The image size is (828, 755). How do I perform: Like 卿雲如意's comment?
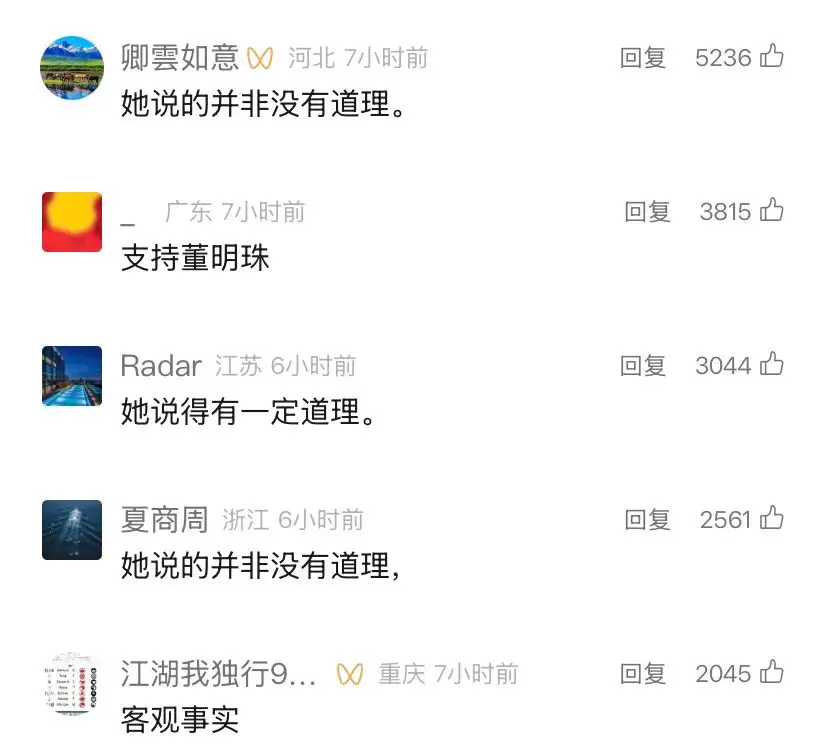[771, 57]
